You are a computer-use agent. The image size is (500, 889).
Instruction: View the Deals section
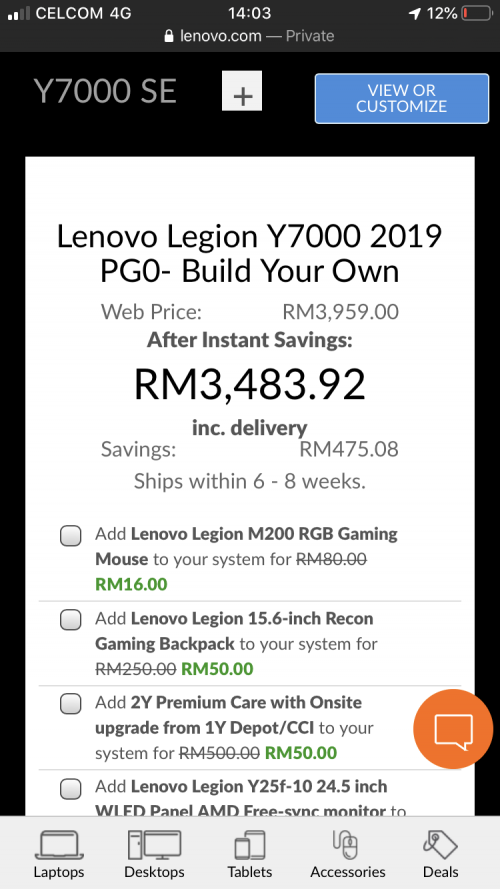(440, 854)
